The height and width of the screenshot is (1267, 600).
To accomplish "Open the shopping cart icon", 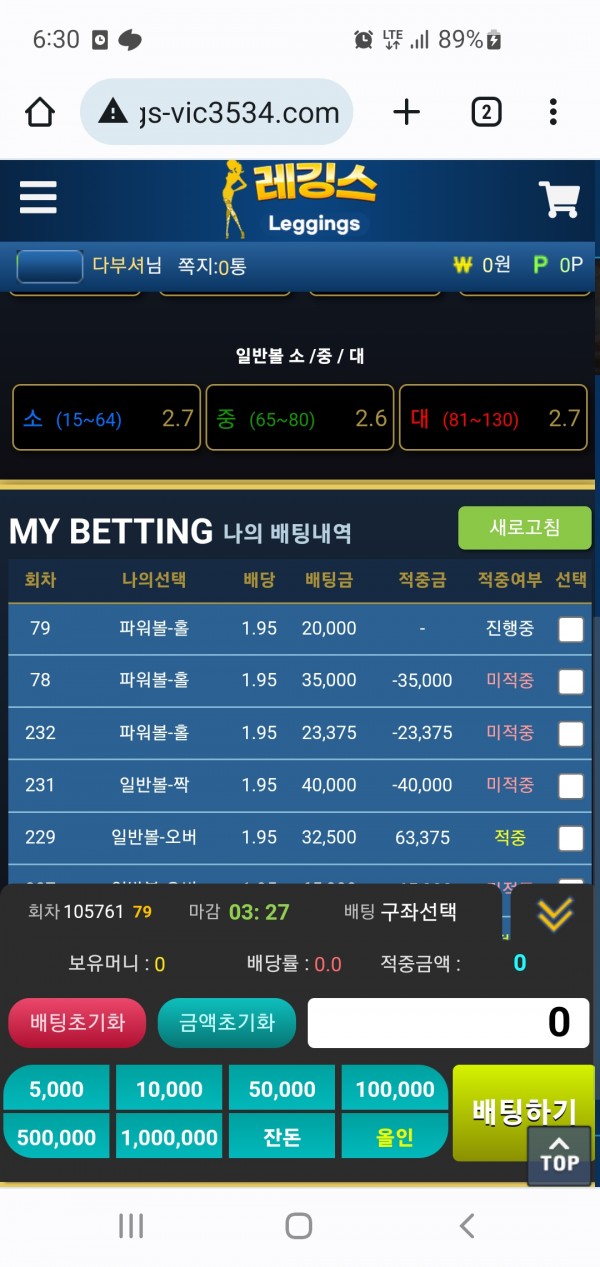I will click(559, 200).
